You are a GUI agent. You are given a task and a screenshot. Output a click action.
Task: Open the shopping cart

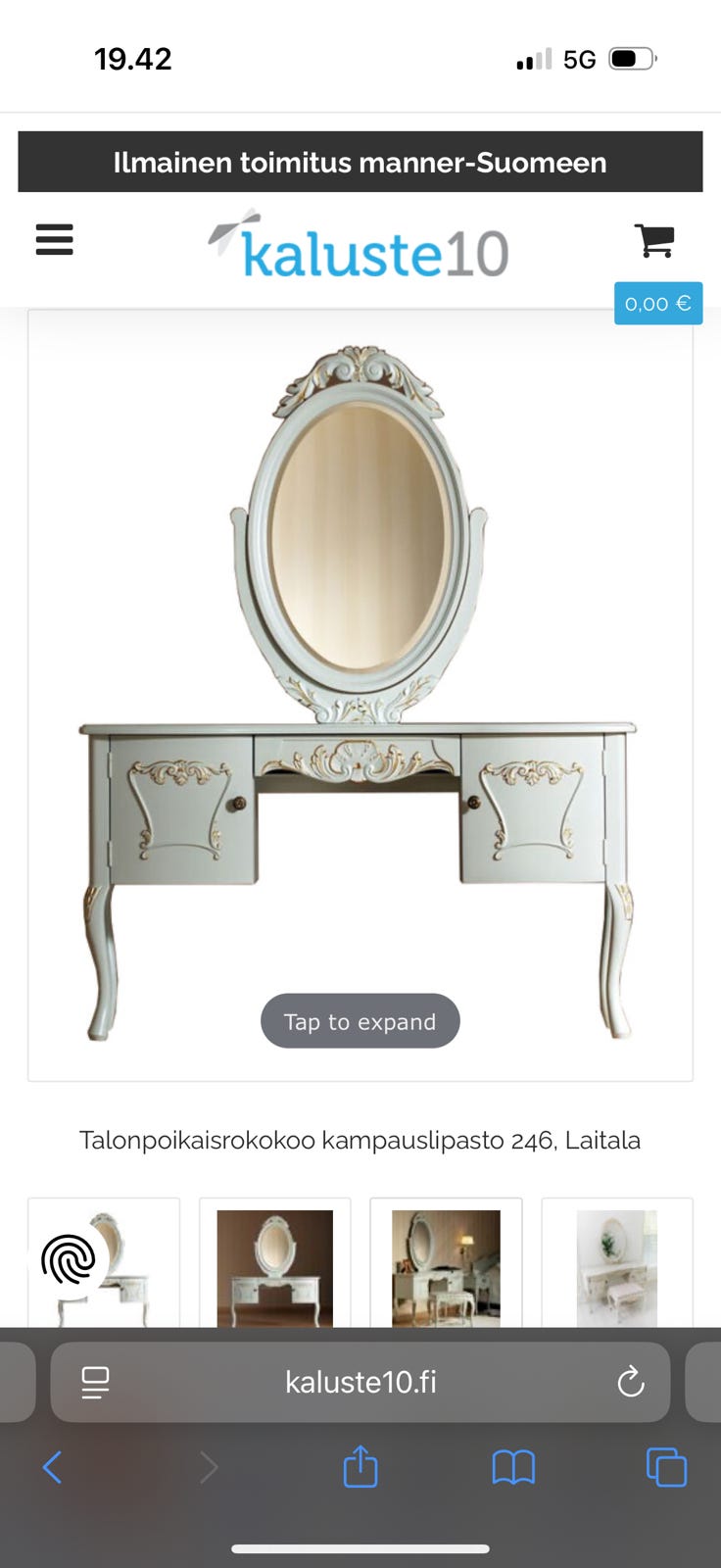coord(655,240)
